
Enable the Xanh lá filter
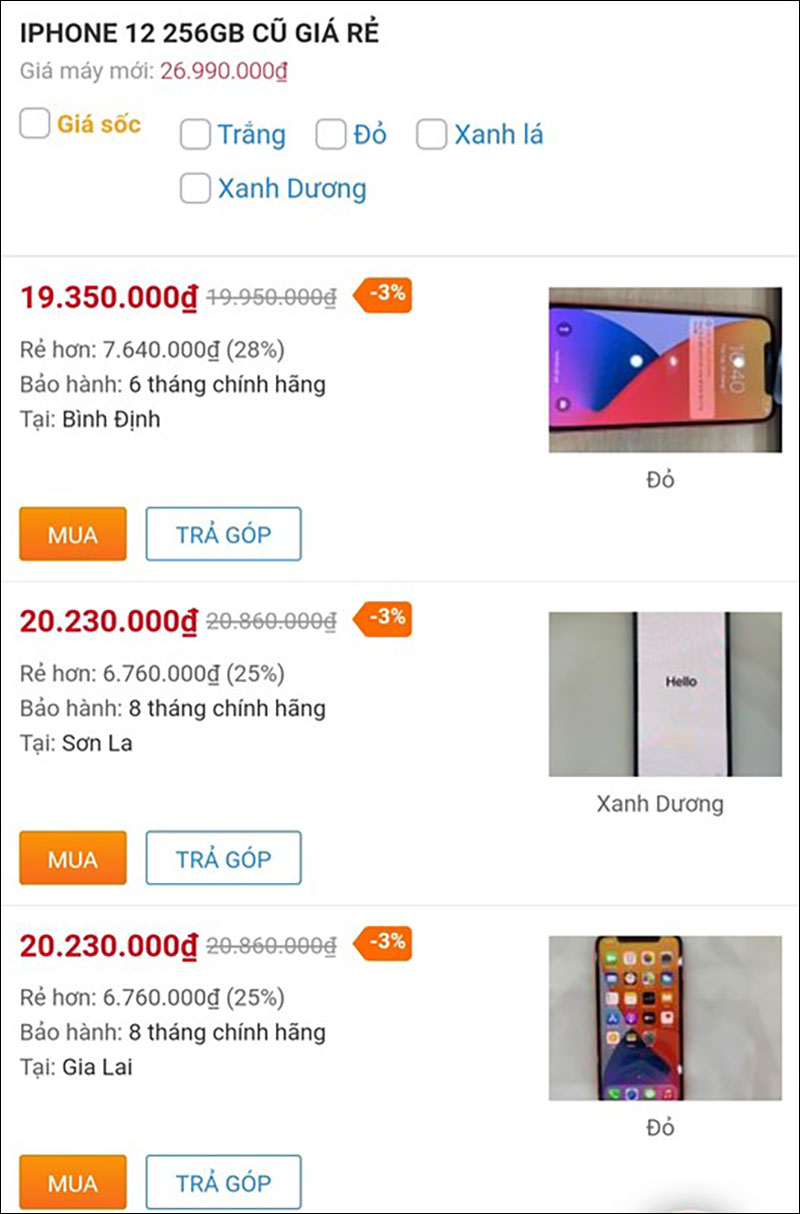pos(431,134)
